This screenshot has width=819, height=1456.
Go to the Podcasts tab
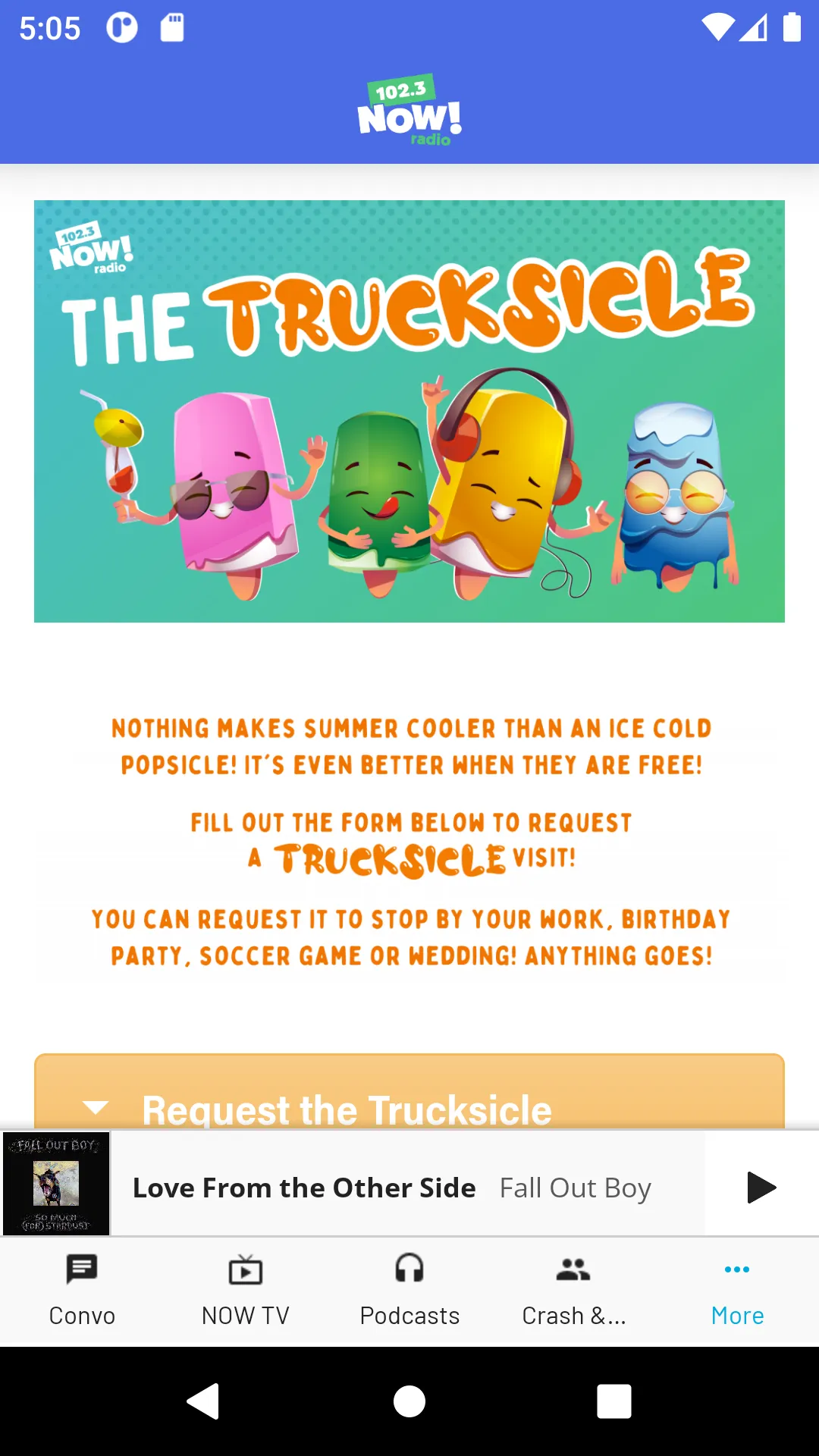click(x=409, y=1291)
